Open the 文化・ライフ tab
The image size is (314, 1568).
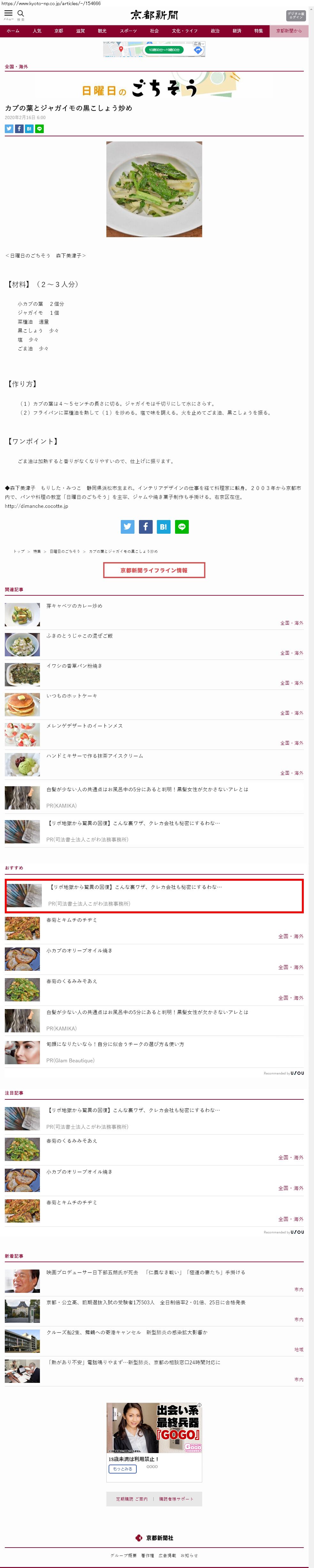pyautogui.click(x=184, y=31)
